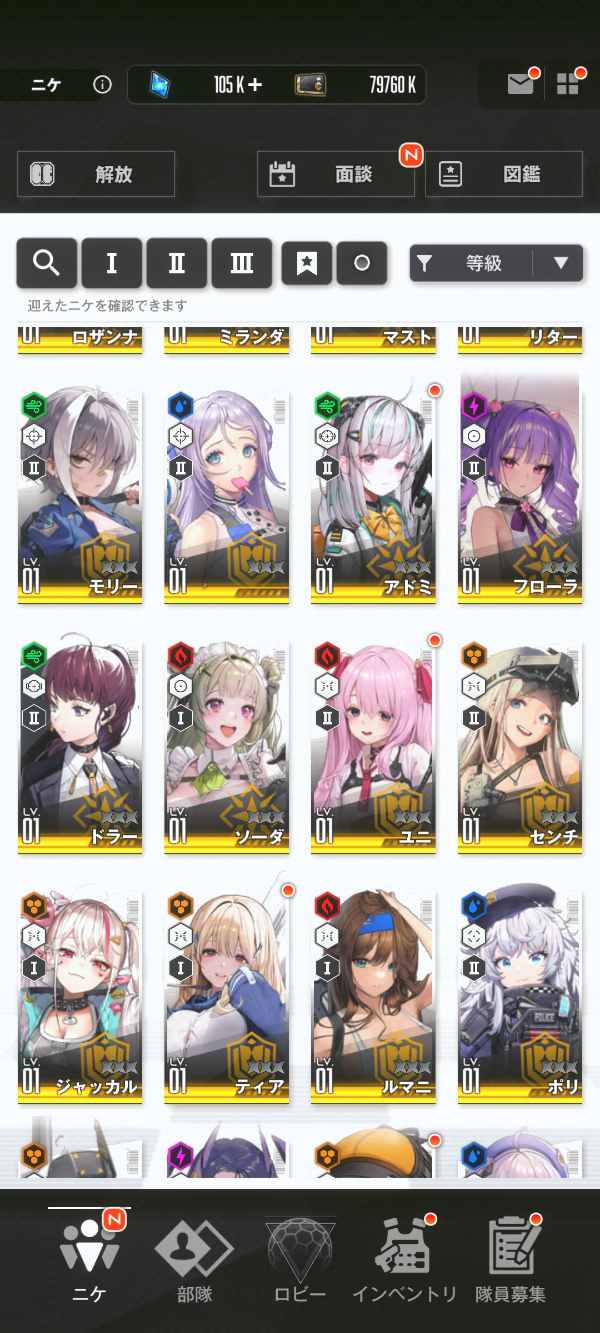
Task: Filter by class III
Action: pyautogui.click(x=241, y=263)
